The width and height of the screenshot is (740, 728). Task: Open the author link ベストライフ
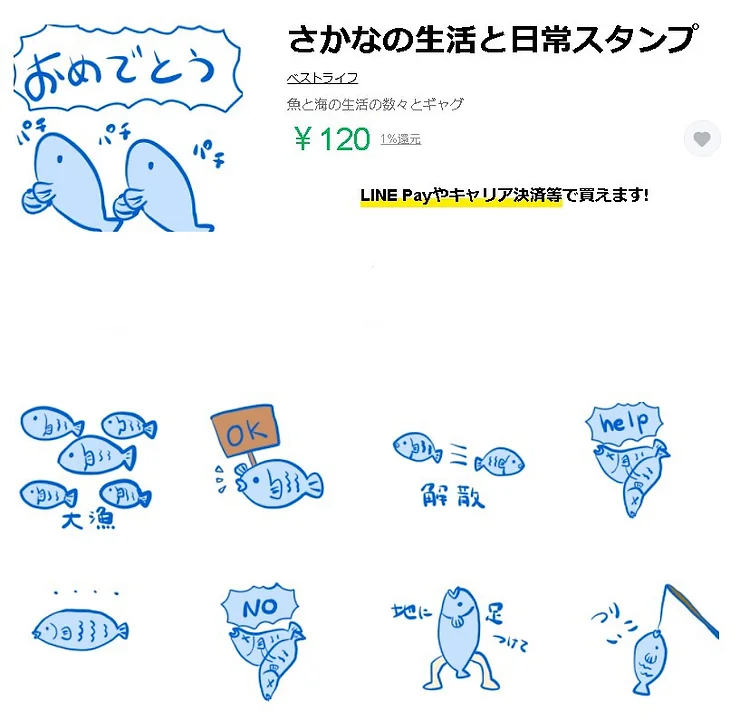point(322,78)
